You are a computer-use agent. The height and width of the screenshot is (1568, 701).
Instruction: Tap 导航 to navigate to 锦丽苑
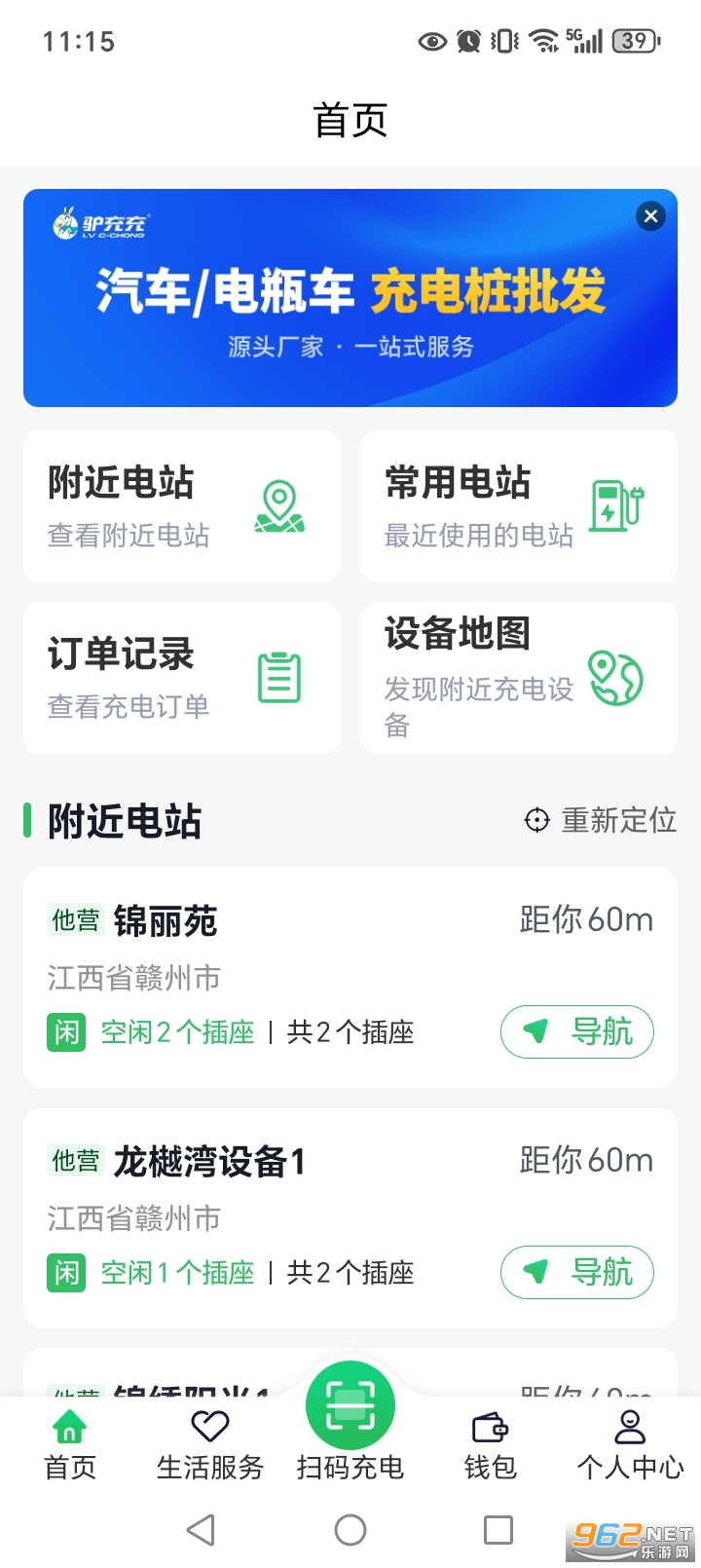pos(576,1031)
